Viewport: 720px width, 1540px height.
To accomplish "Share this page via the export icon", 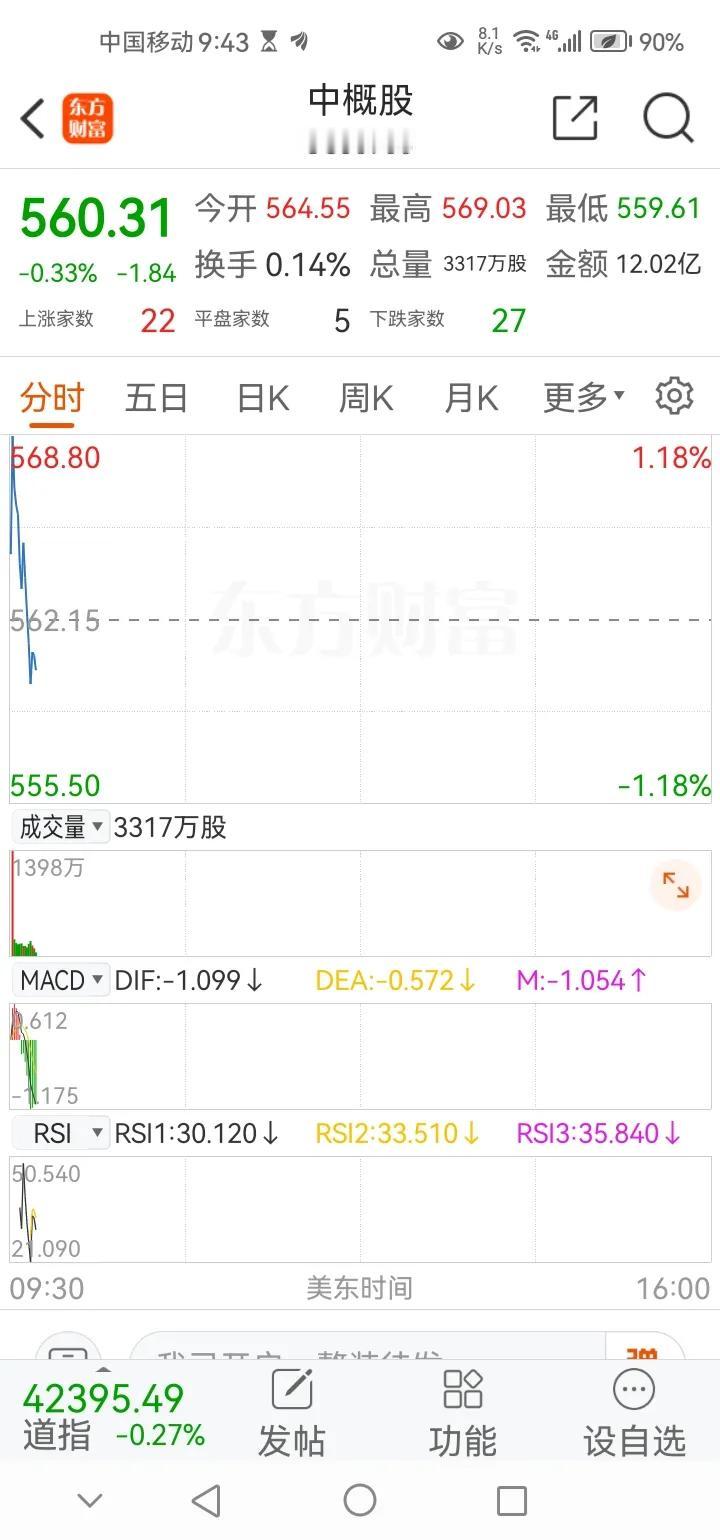I will point(575,118).
